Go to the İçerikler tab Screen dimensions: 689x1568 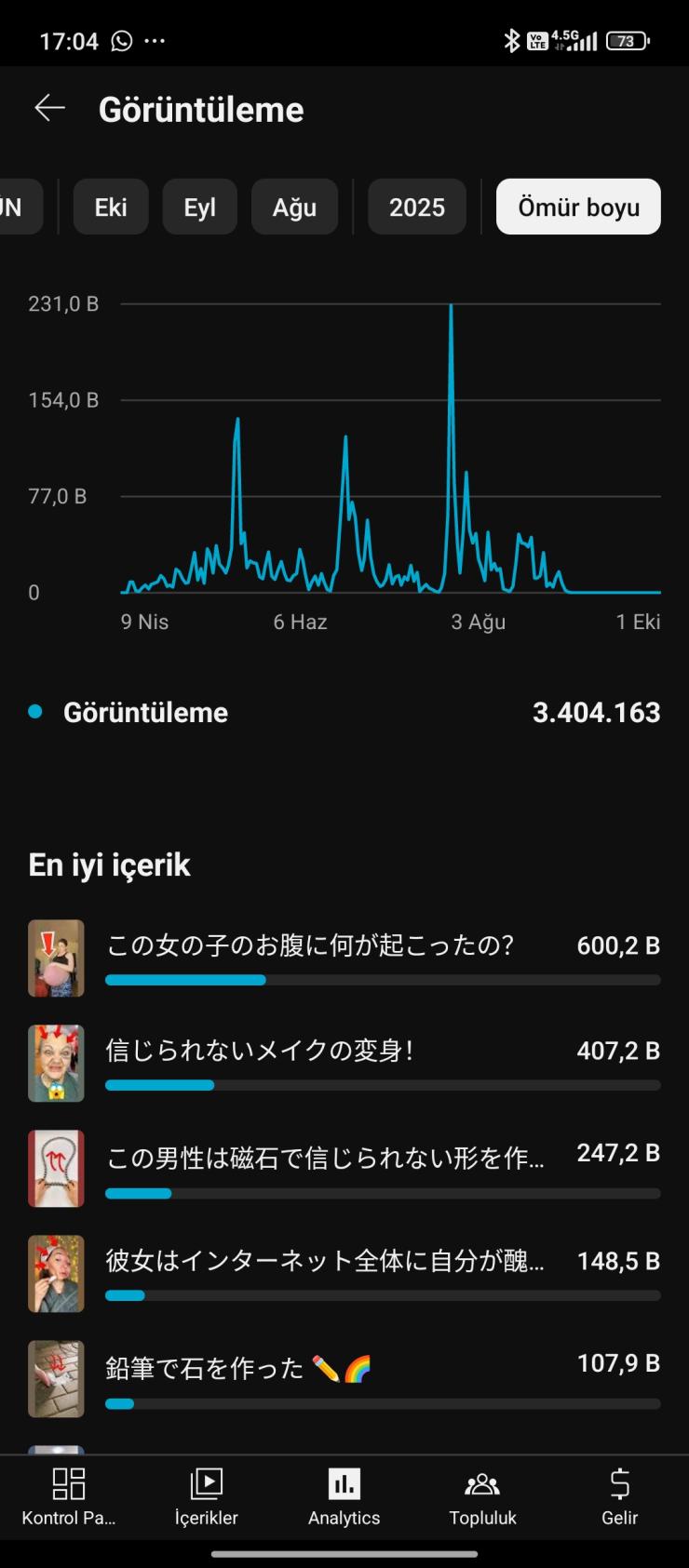coord(206,1496)
